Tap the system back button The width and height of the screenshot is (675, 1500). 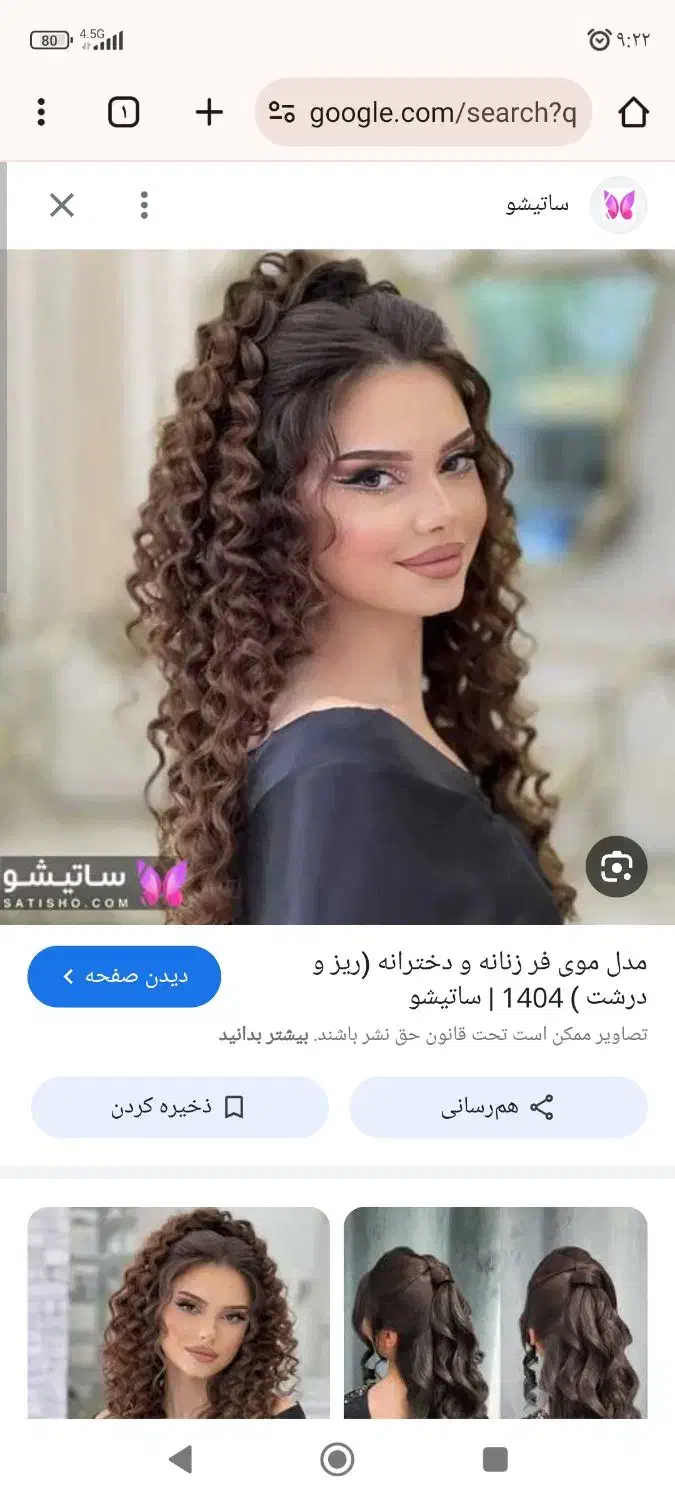tap(180, 1459)
